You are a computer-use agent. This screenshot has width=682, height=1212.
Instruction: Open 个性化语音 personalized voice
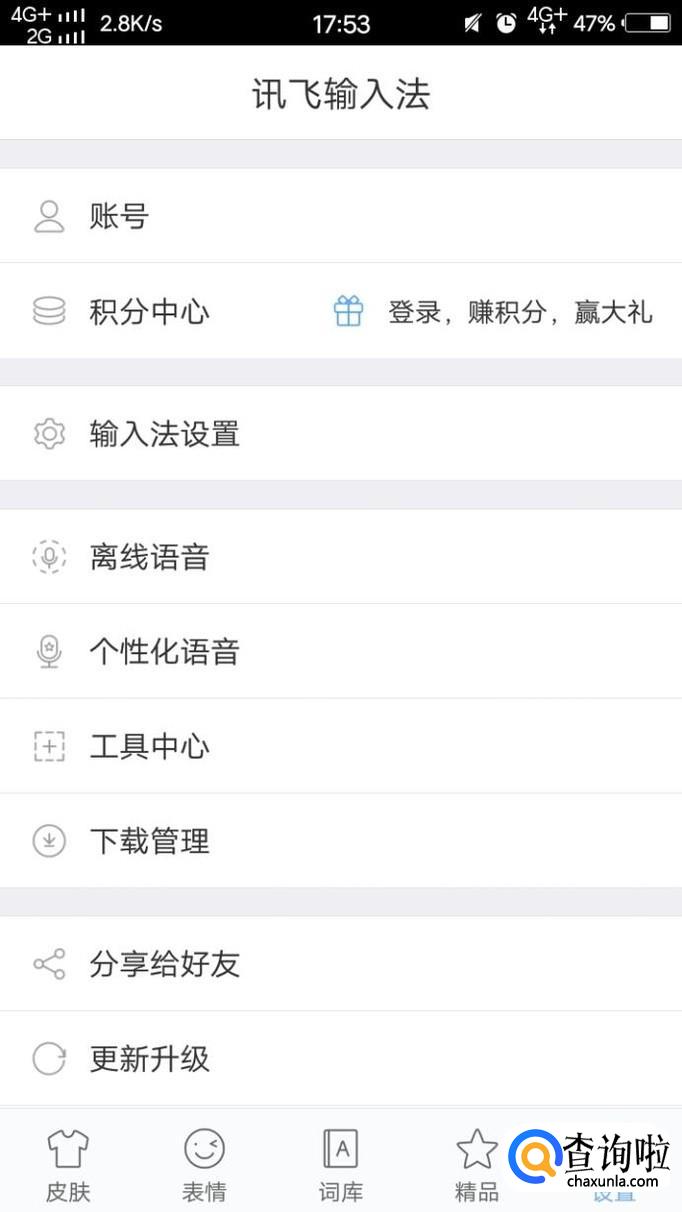(340, 652)
